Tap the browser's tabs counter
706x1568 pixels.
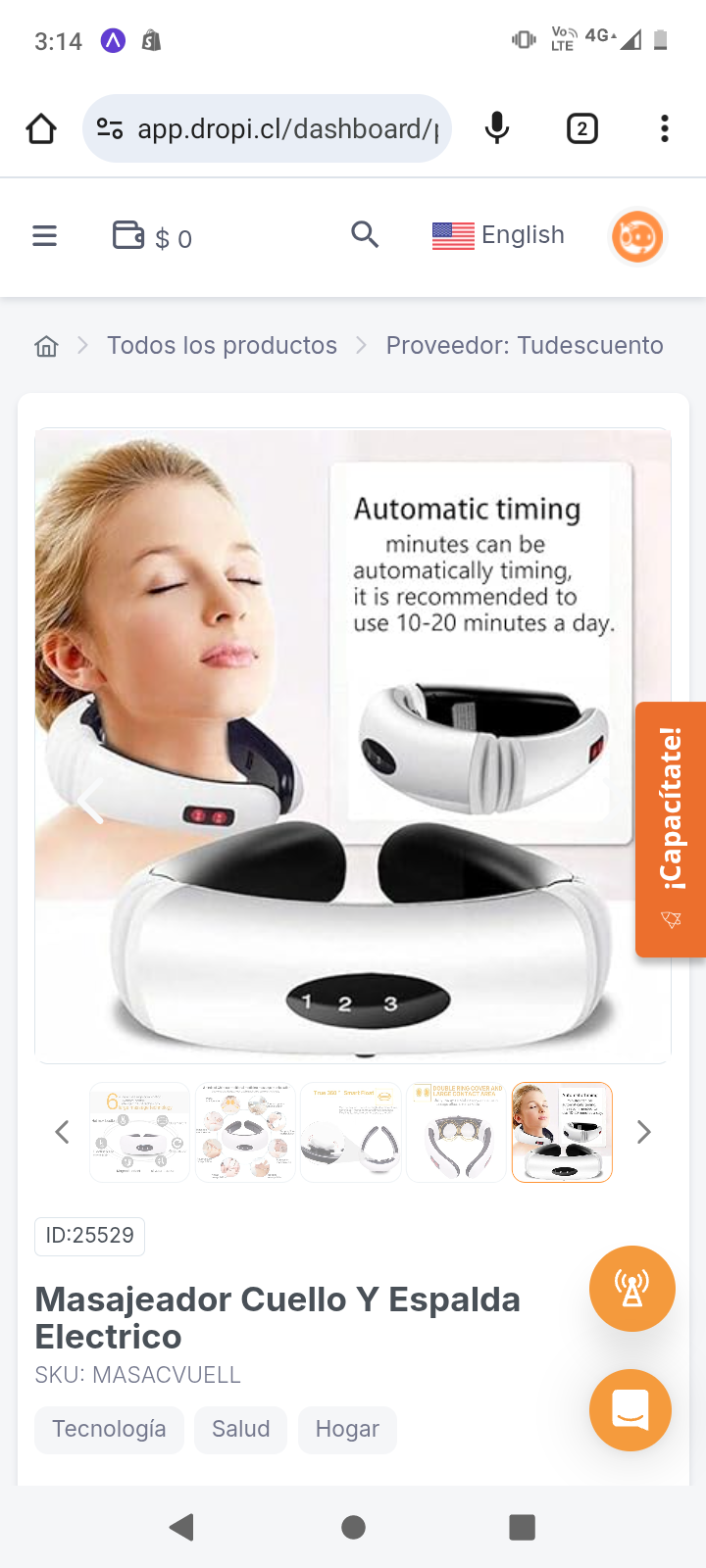582,128
